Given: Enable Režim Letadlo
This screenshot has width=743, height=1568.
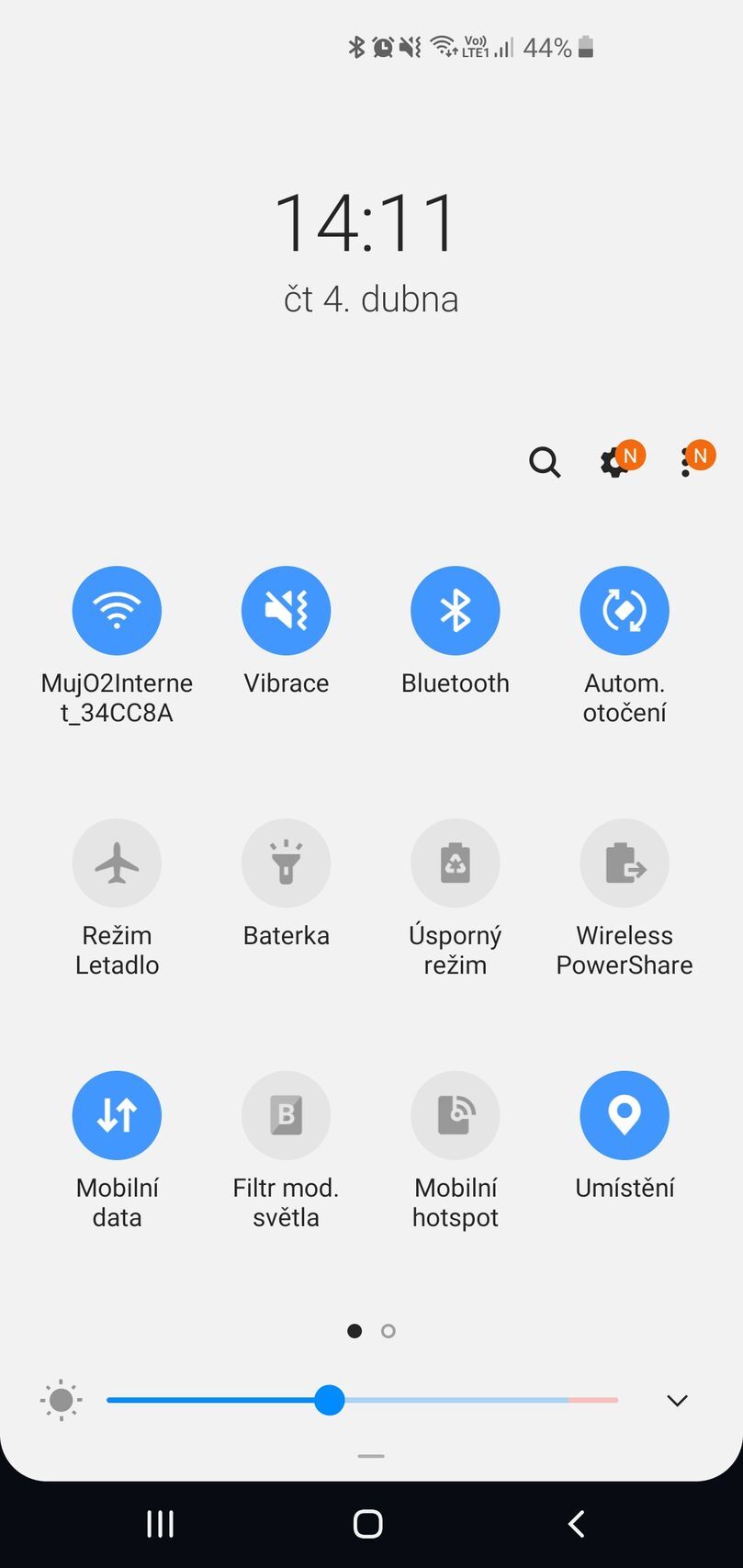Looking at the screenshot, I should [x=117, y=863].
